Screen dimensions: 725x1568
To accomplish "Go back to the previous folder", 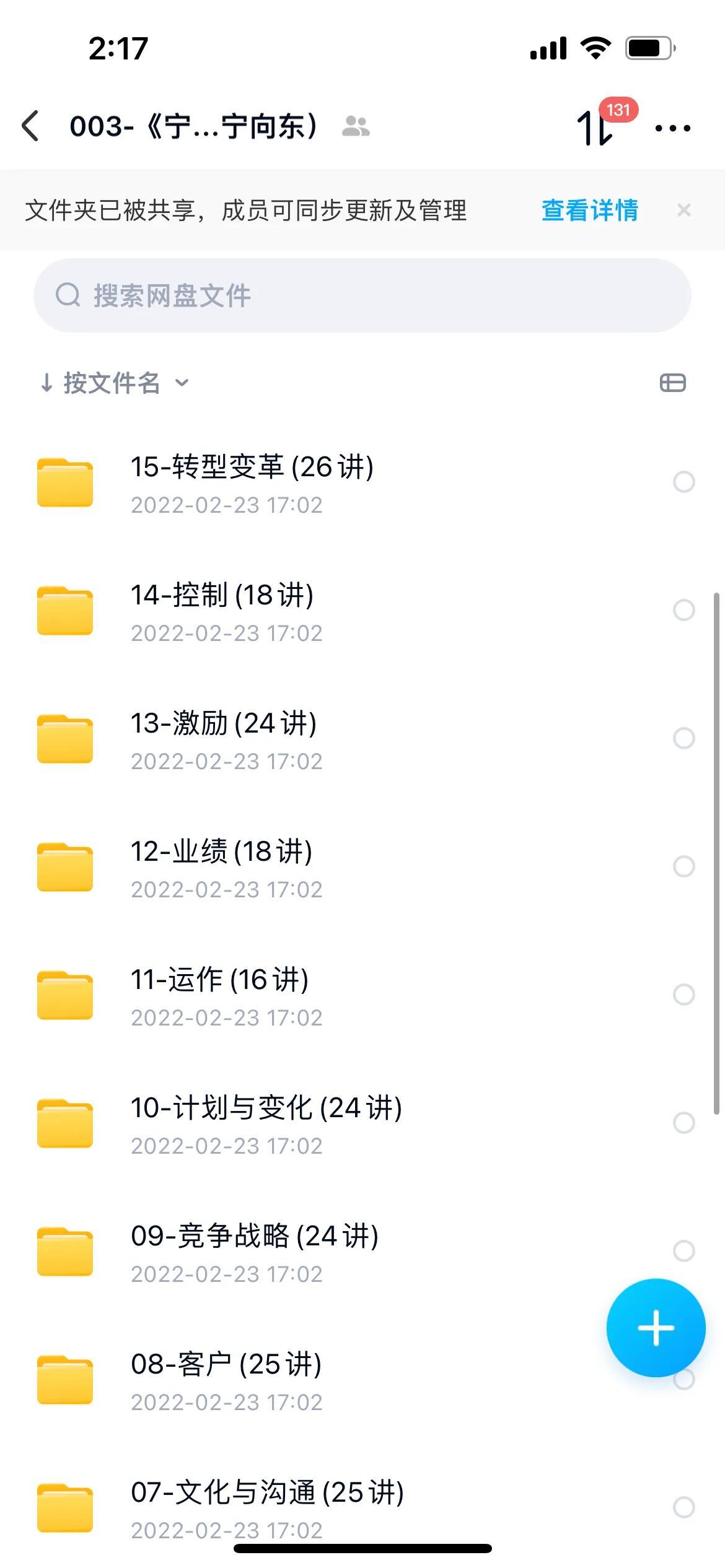I will (31, 126).
